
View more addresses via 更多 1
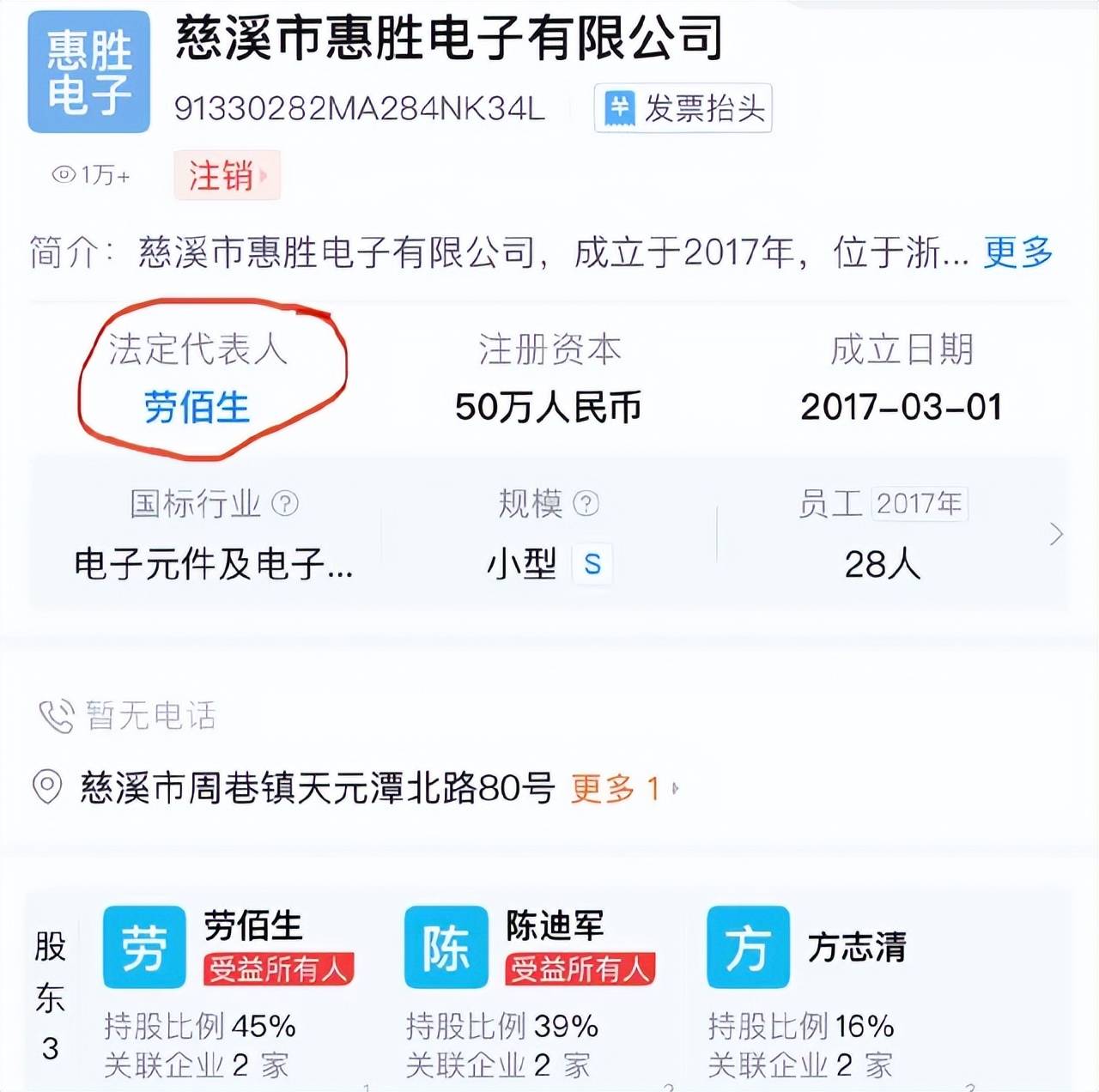pyautogui.click(x=623, y=788)
